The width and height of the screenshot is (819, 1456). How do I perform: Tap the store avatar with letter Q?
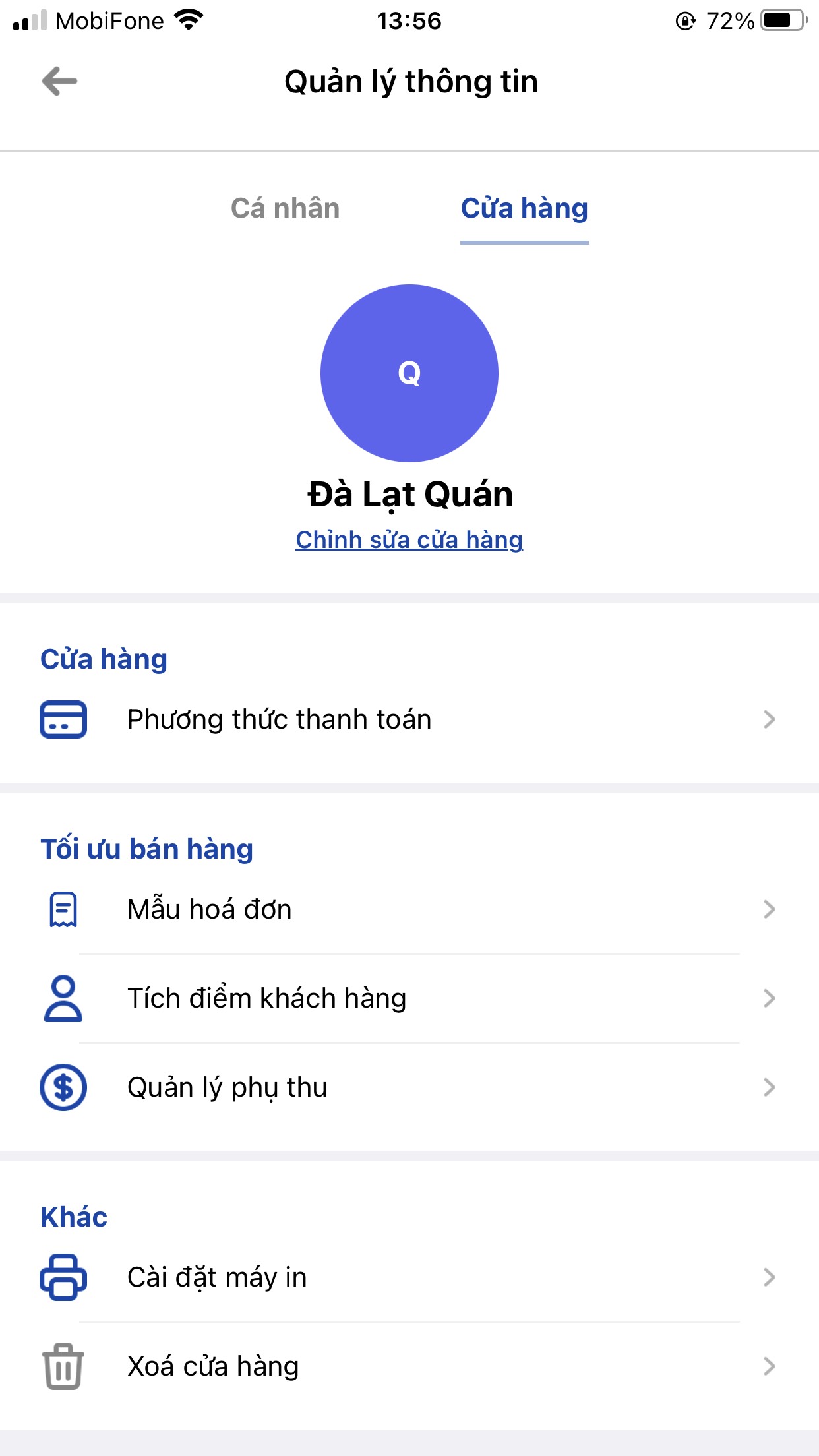[409, 373]
